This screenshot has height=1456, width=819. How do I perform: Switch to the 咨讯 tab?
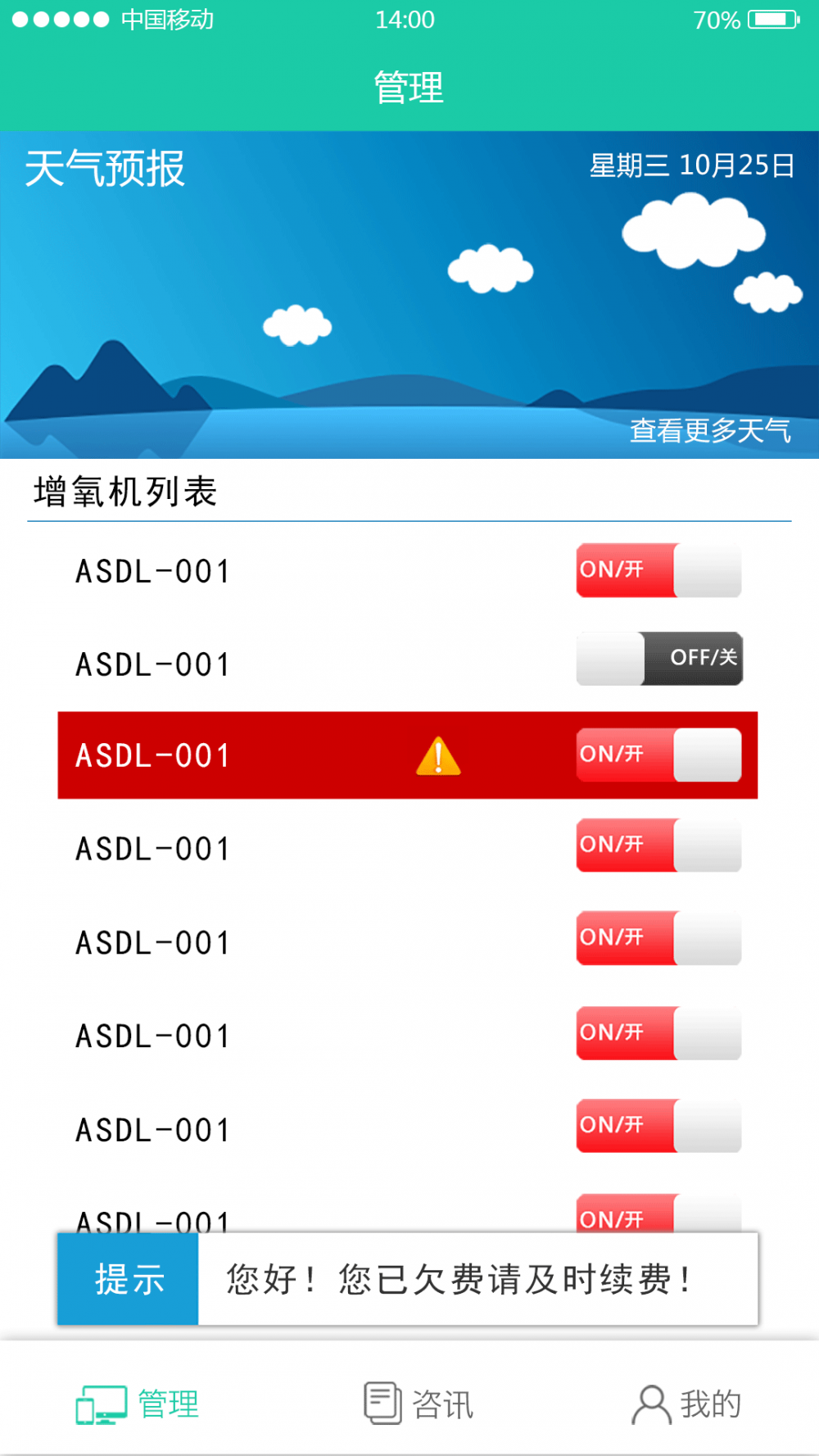tap(419, 1404)
